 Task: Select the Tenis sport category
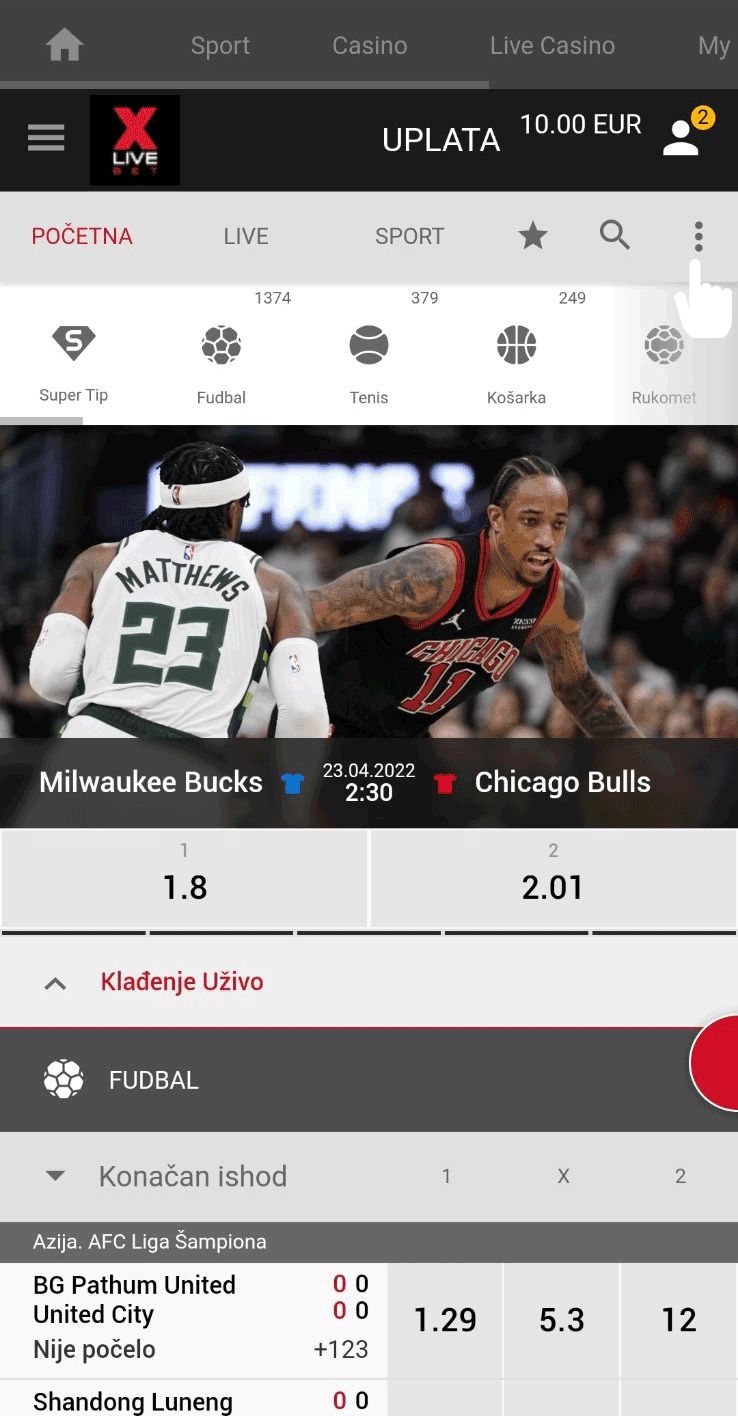tap(369, 363)
